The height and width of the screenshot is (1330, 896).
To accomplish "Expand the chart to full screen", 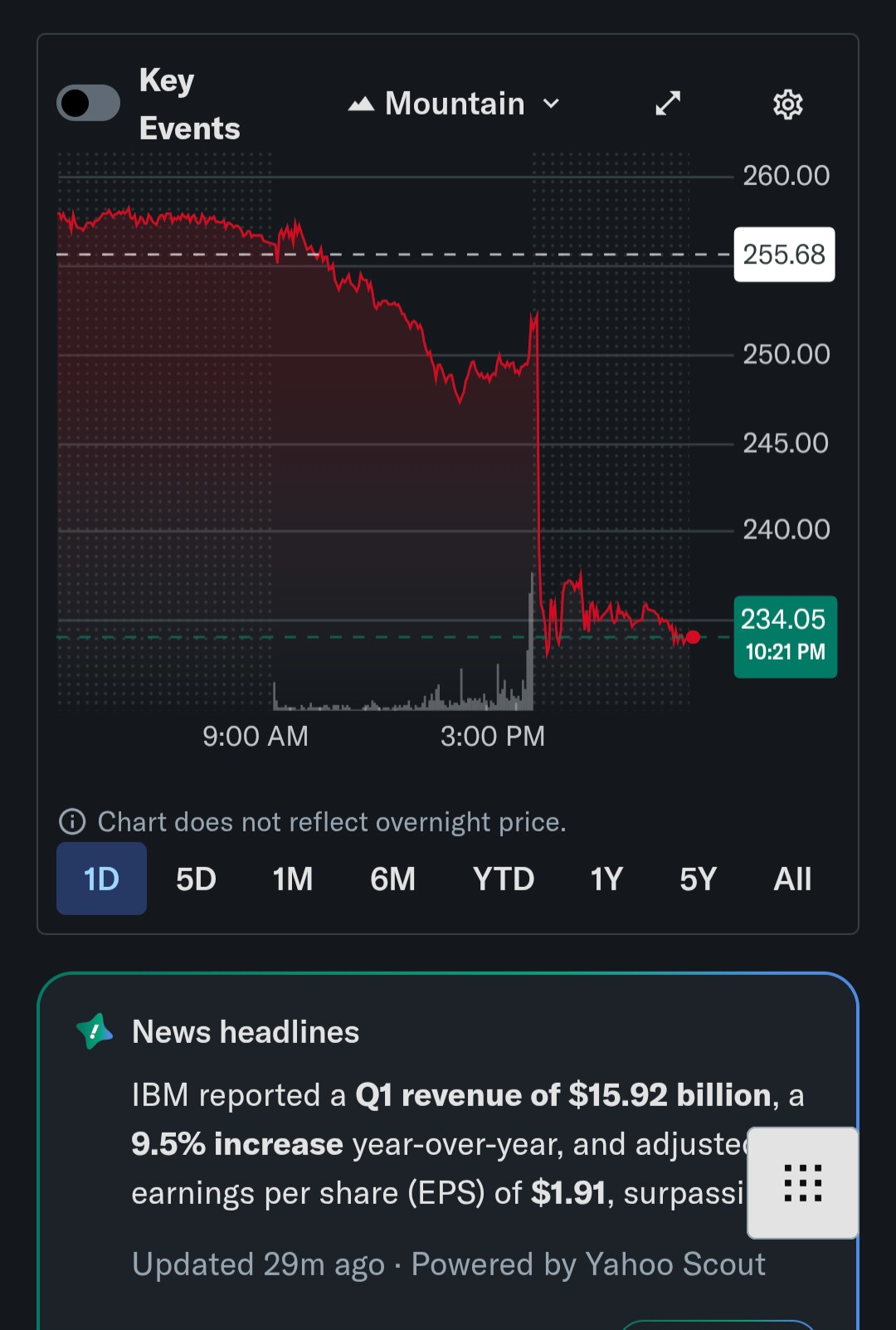I will tap(668, 104).
